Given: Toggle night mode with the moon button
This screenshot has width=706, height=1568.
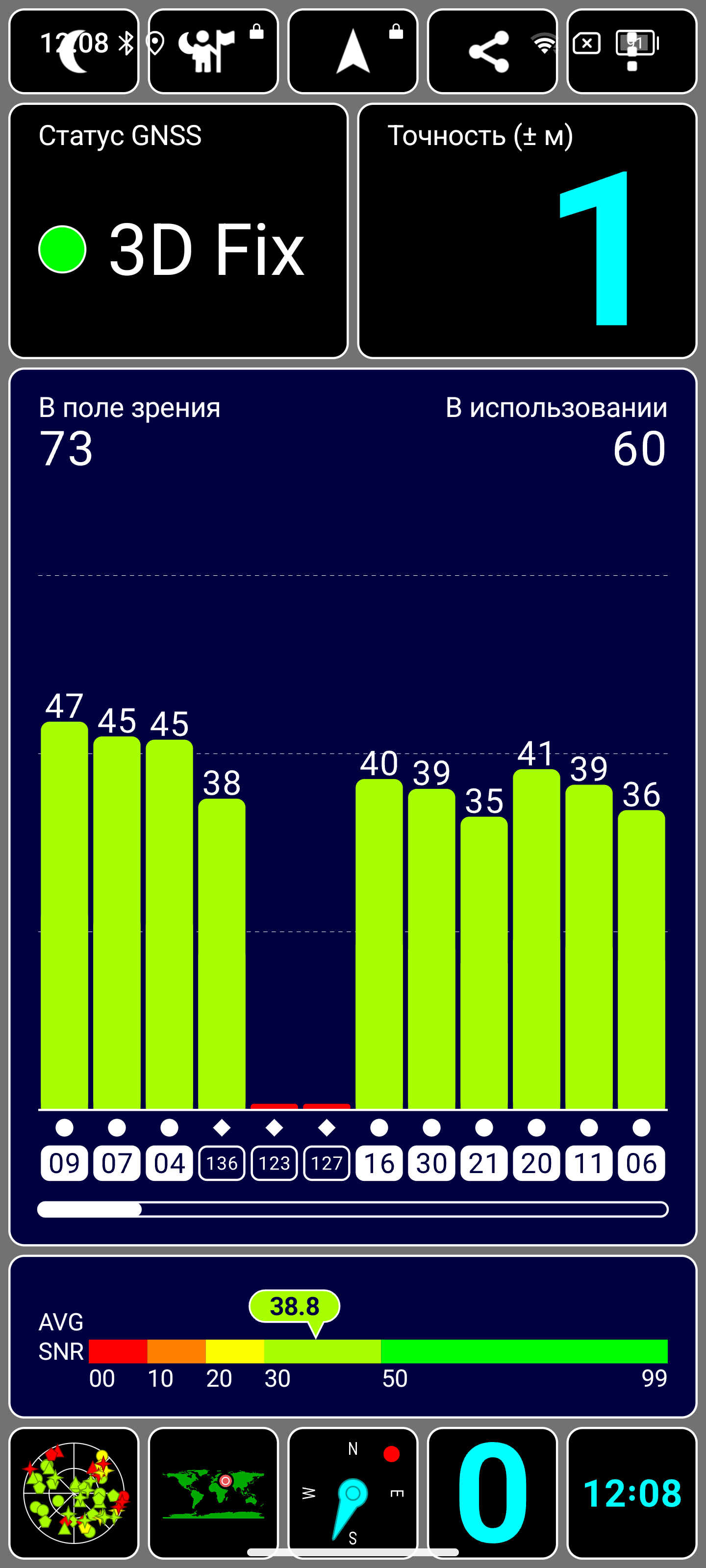Looking at the screenshot, I should [x=74, y=52].
